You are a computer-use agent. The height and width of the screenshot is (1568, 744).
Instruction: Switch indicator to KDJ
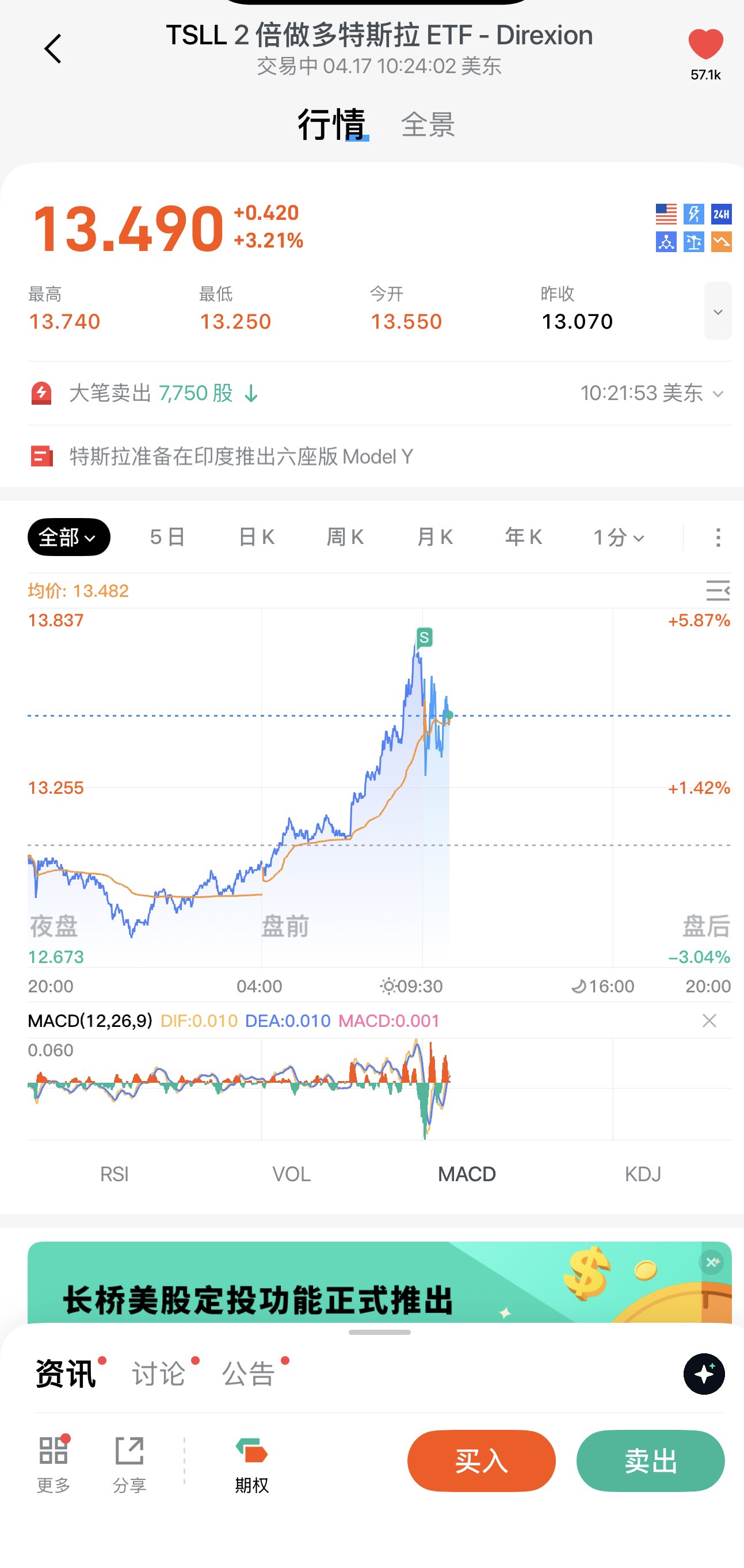tap(642, 1174)
